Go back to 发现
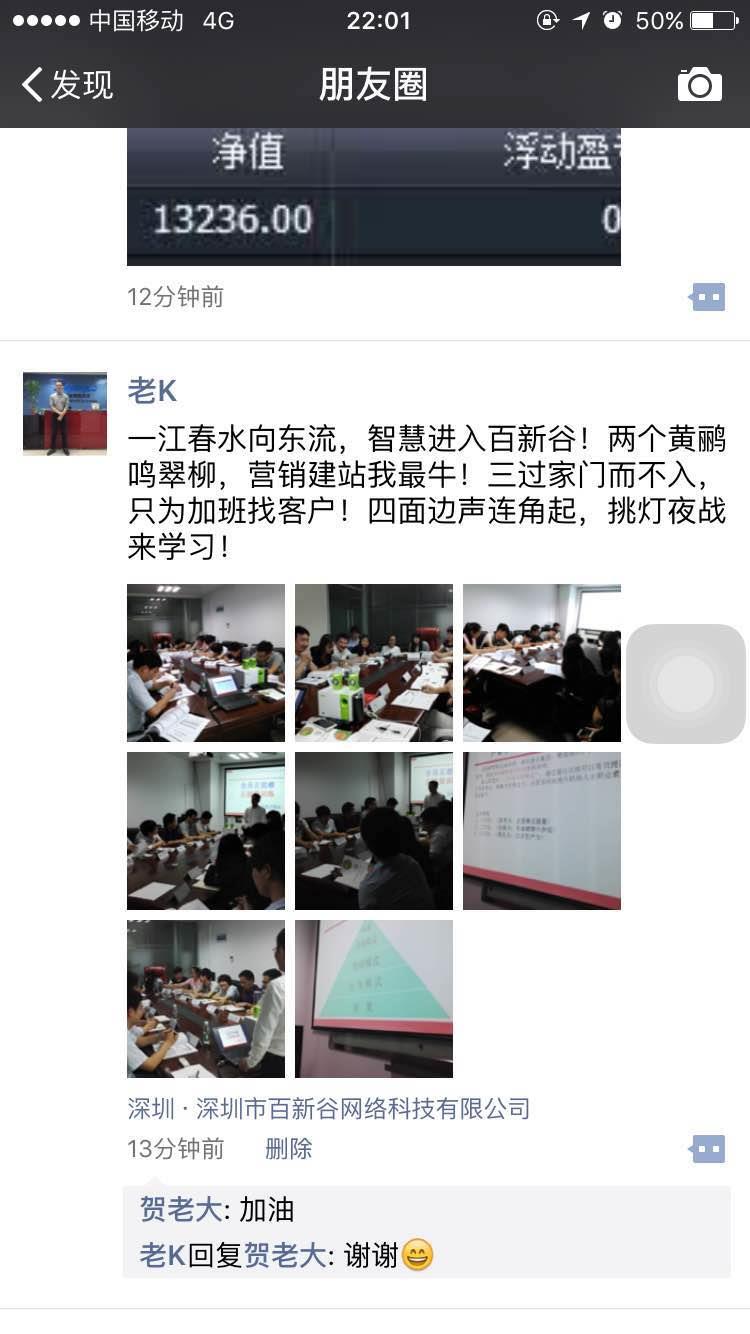 point(68,85)
